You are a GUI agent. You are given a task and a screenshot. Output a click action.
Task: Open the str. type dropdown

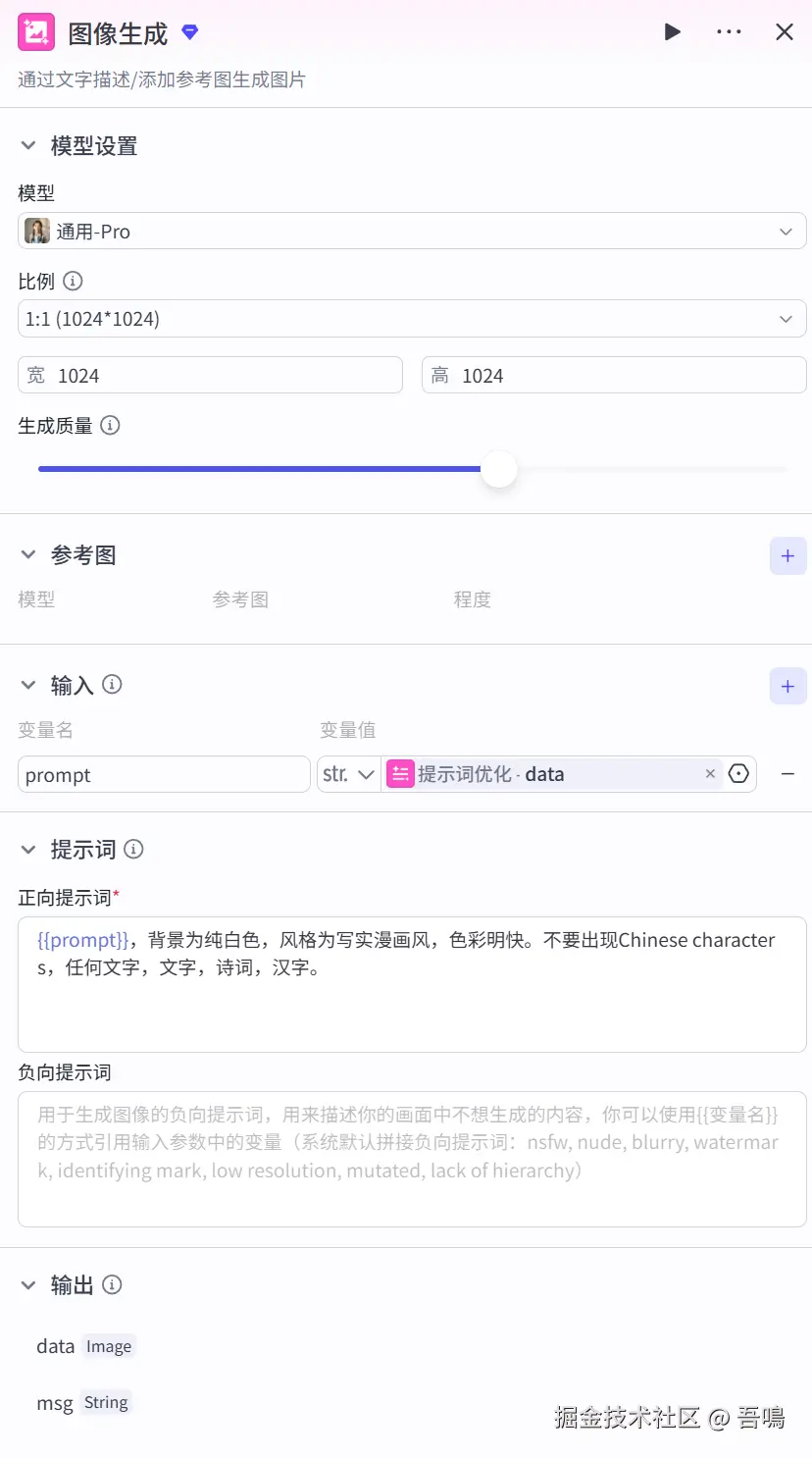[349, 775]
